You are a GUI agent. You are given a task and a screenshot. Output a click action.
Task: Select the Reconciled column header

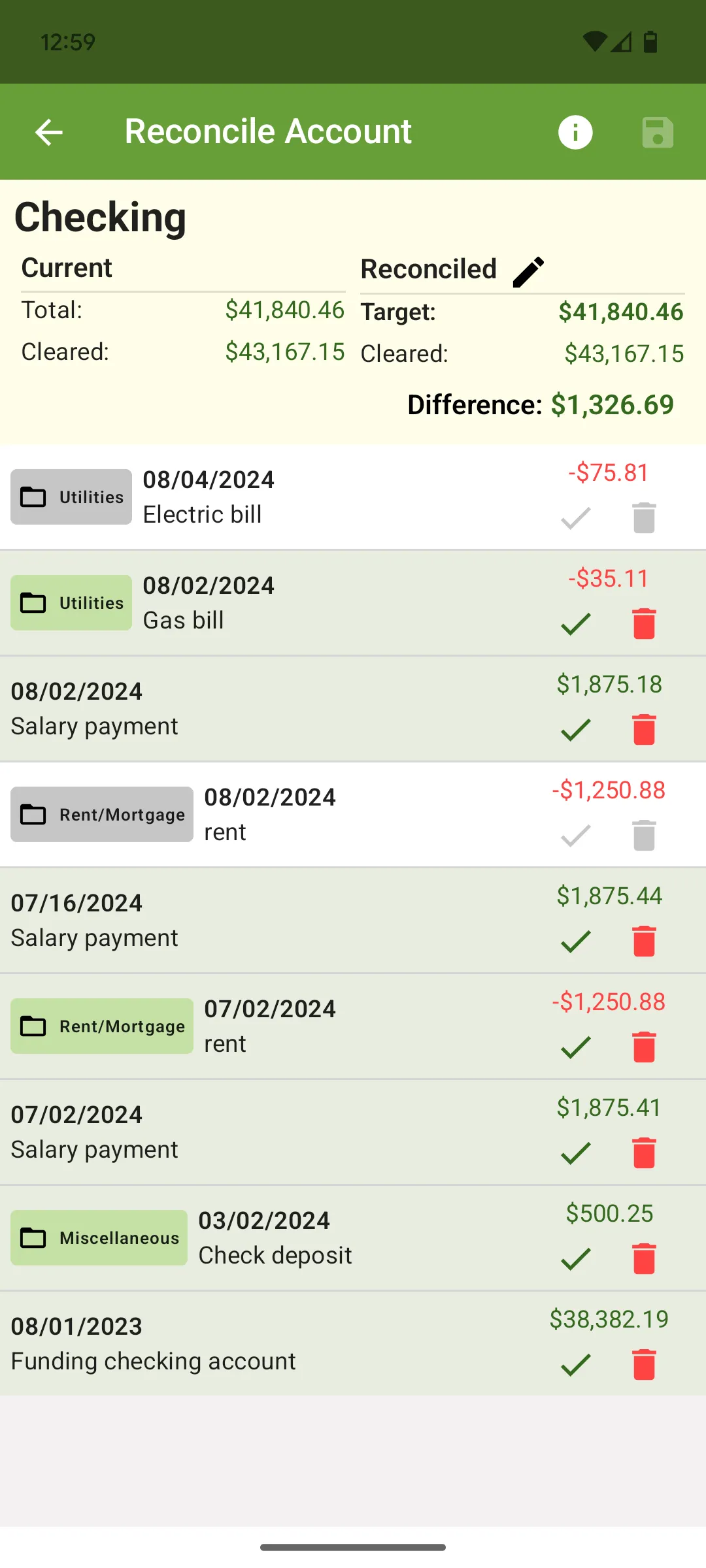[x=428, y=269]
